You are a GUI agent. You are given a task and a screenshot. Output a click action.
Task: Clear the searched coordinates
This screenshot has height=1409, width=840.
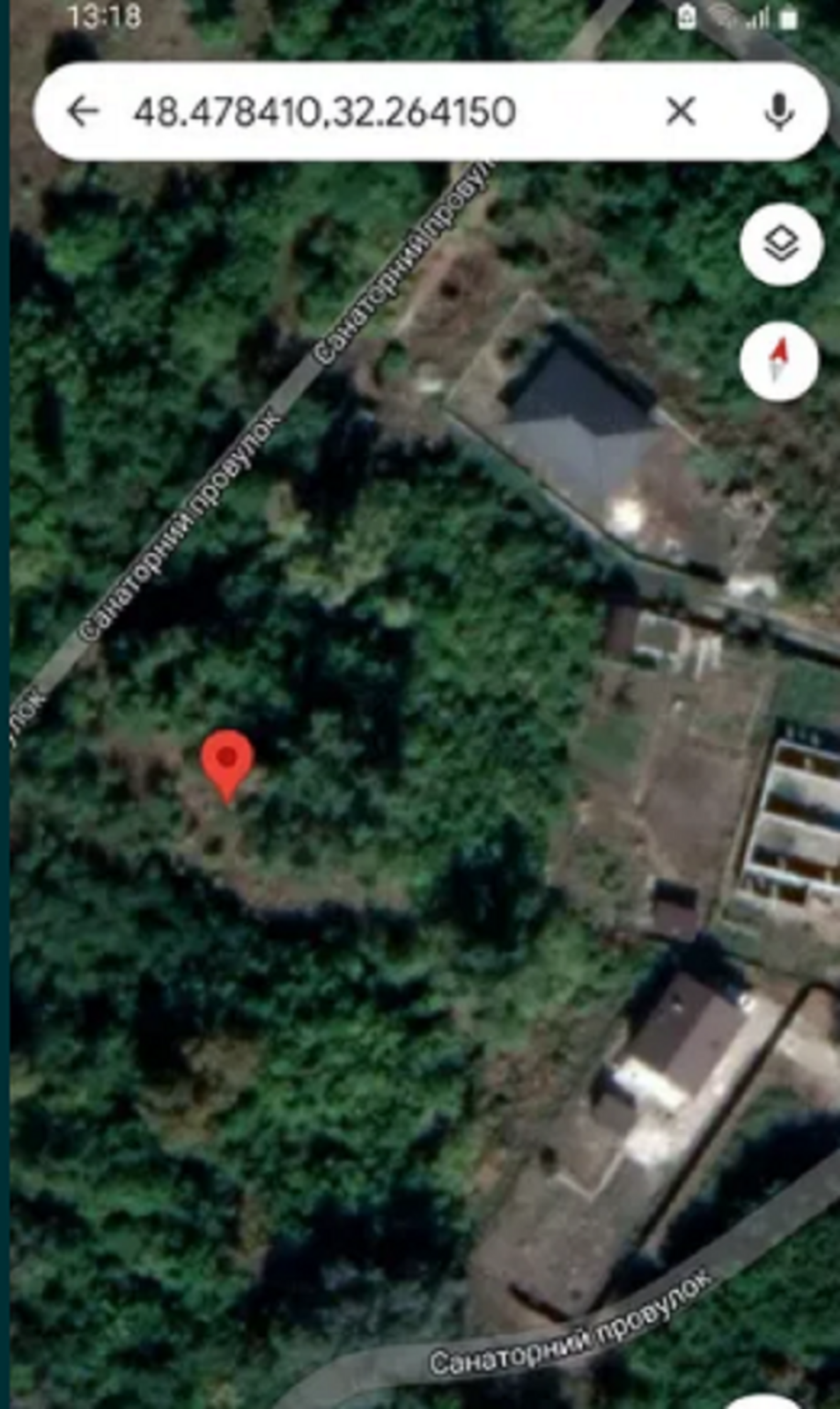(681, 112)
